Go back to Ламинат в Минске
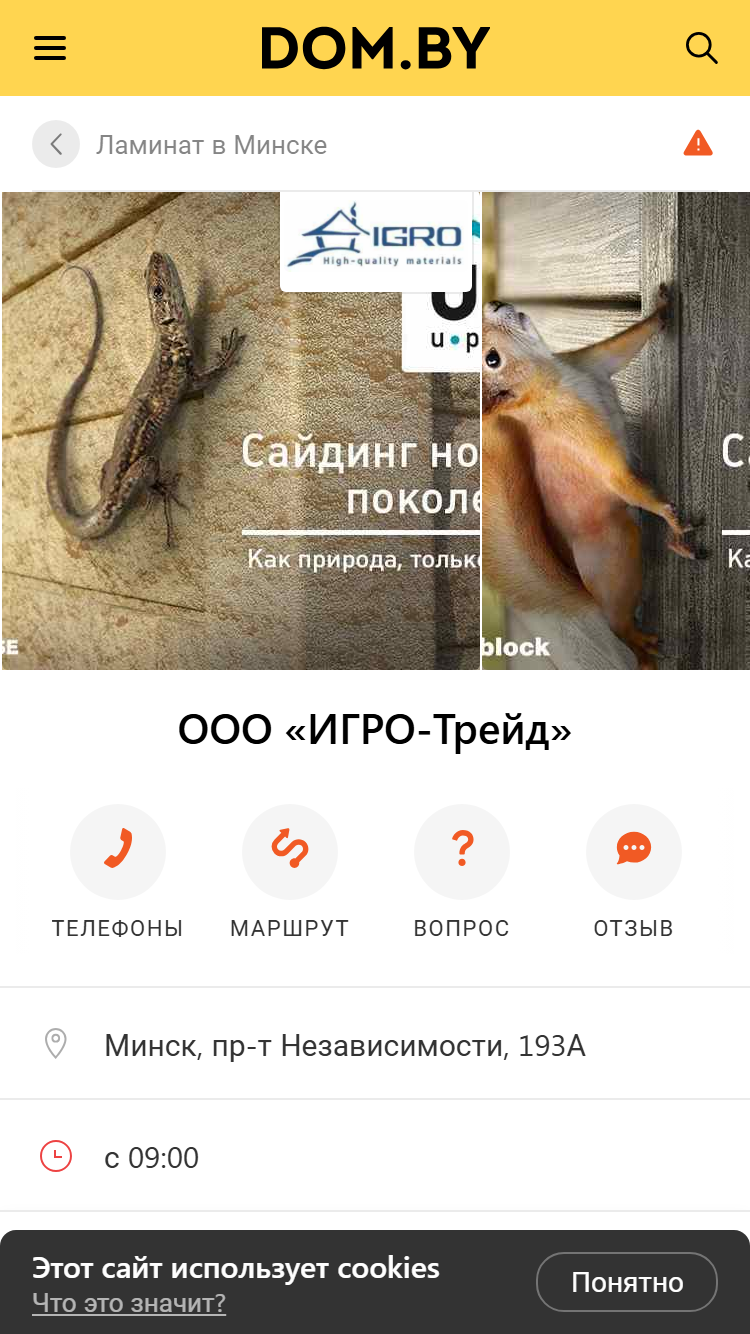Screen dimensions: 750x1334 tap(56, 144)
